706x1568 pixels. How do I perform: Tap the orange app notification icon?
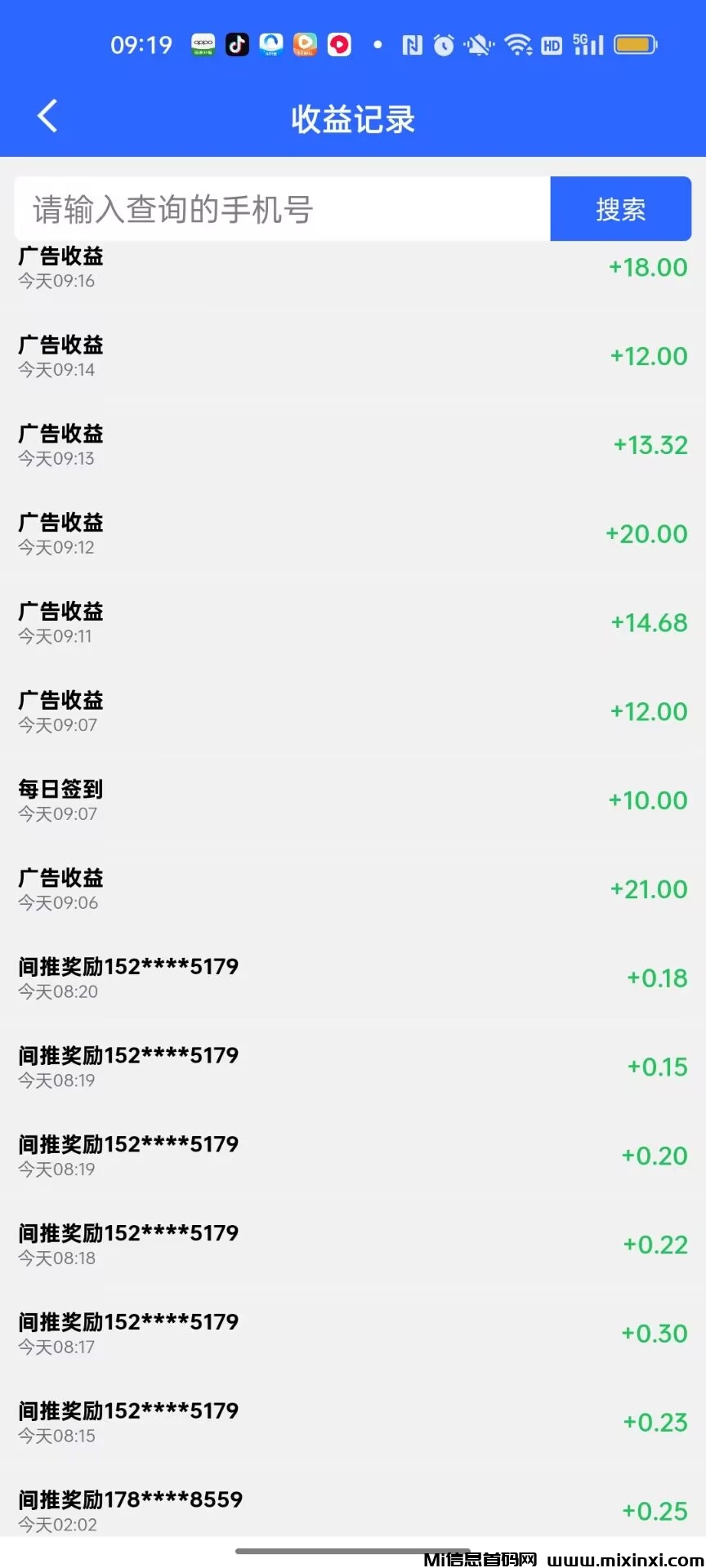[x=305, y=45]
